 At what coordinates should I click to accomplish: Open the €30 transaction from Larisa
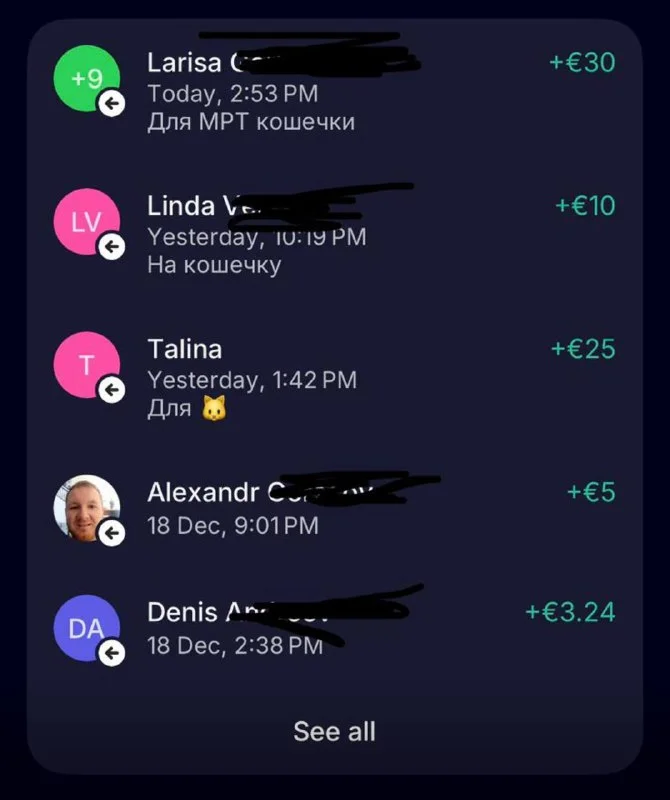(334, 91)
